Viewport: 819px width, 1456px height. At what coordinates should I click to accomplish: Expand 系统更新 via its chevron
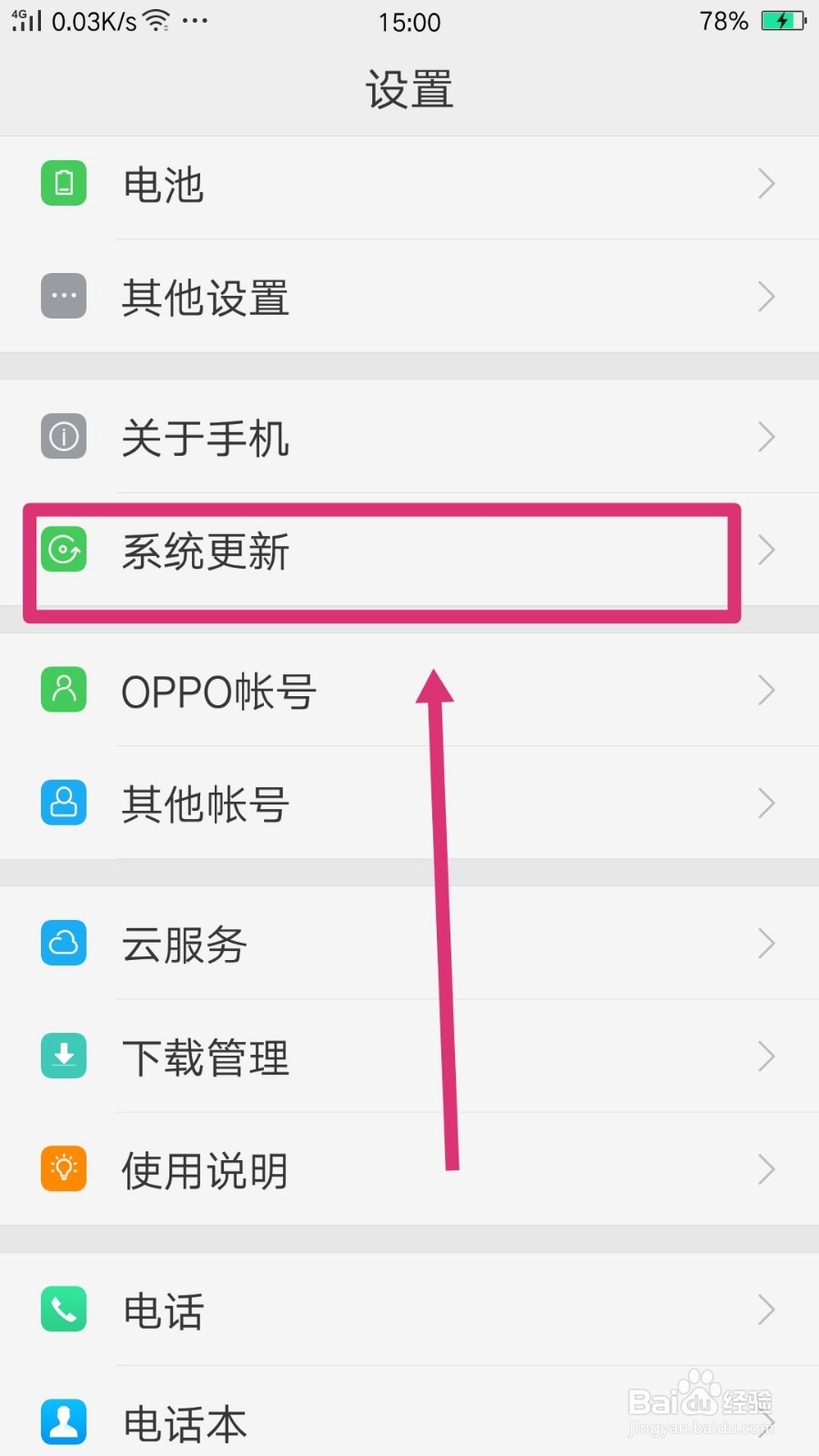pyautogui.click(x=765, y=550)
